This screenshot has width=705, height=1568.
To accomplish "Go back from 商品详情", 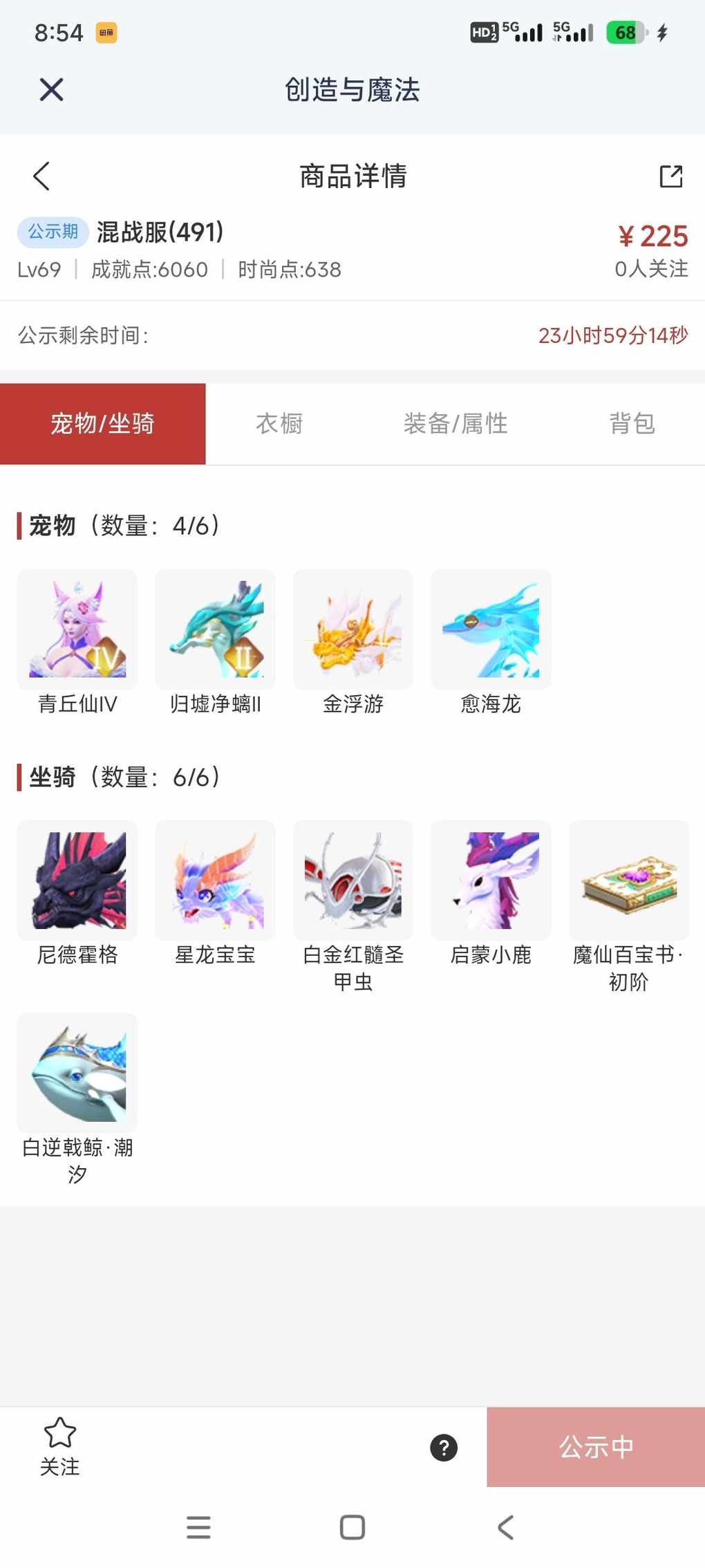I will pyautogui.click(x=42, y=176).
